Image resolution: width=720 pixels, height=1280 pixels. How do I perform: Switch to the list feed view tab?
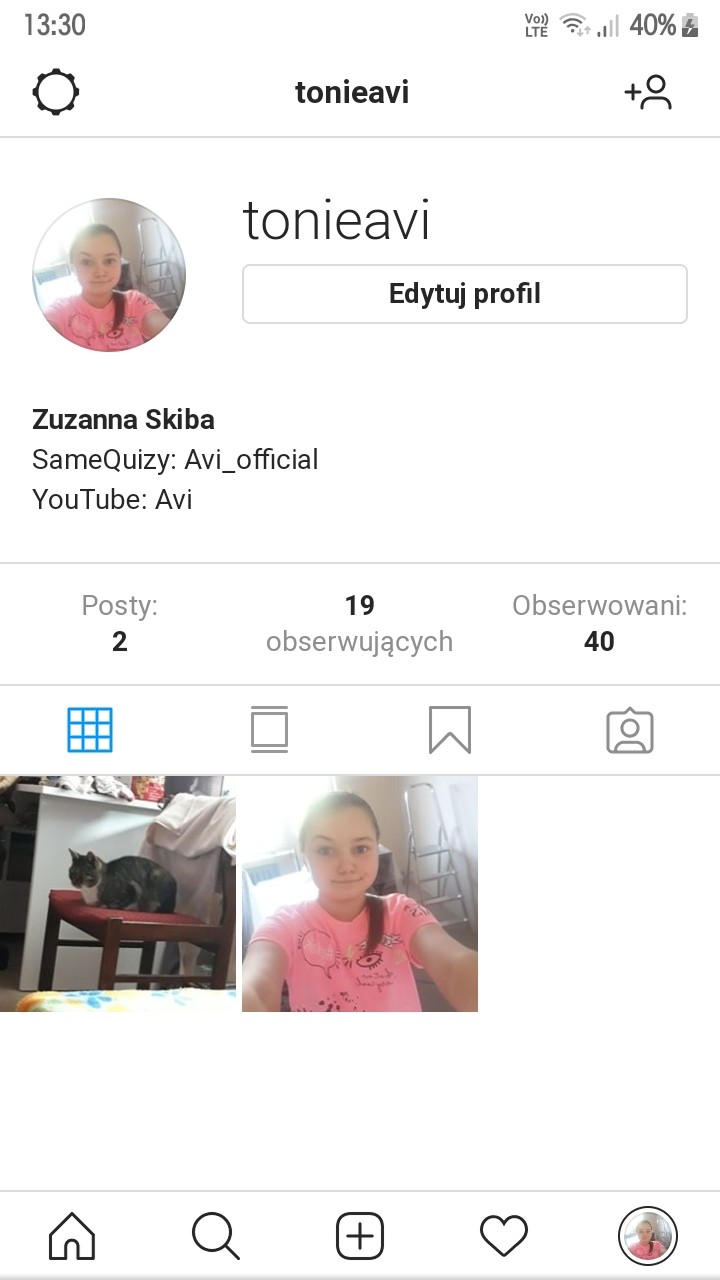270,730
